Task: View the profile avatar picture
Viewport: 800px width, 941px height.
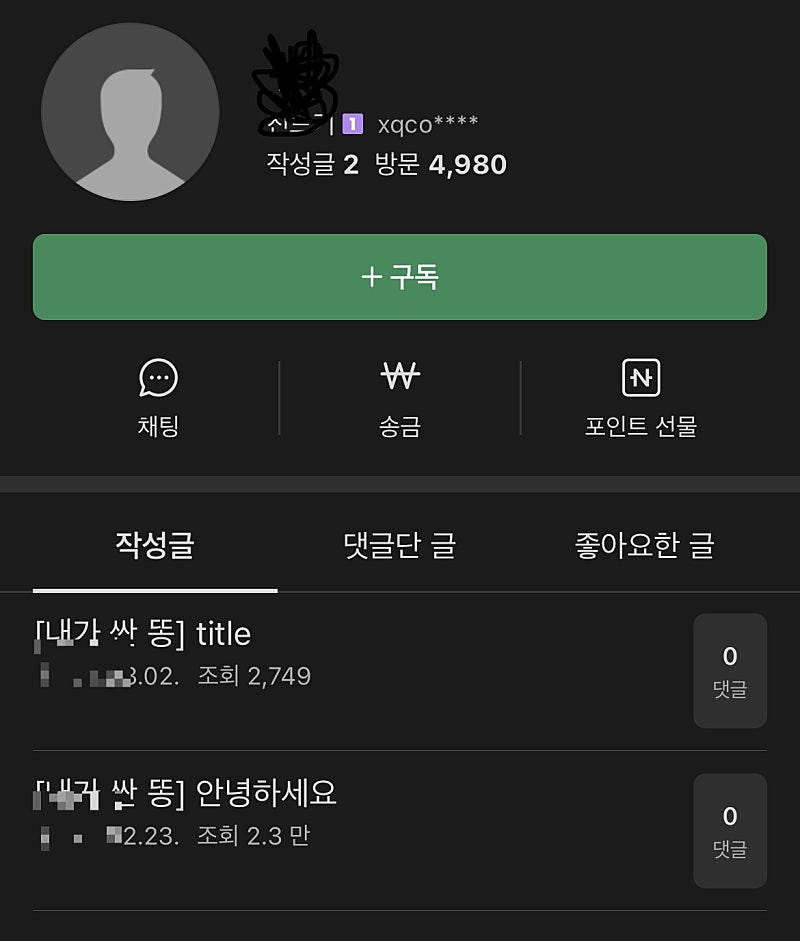Action: click(x=130, y=112)
